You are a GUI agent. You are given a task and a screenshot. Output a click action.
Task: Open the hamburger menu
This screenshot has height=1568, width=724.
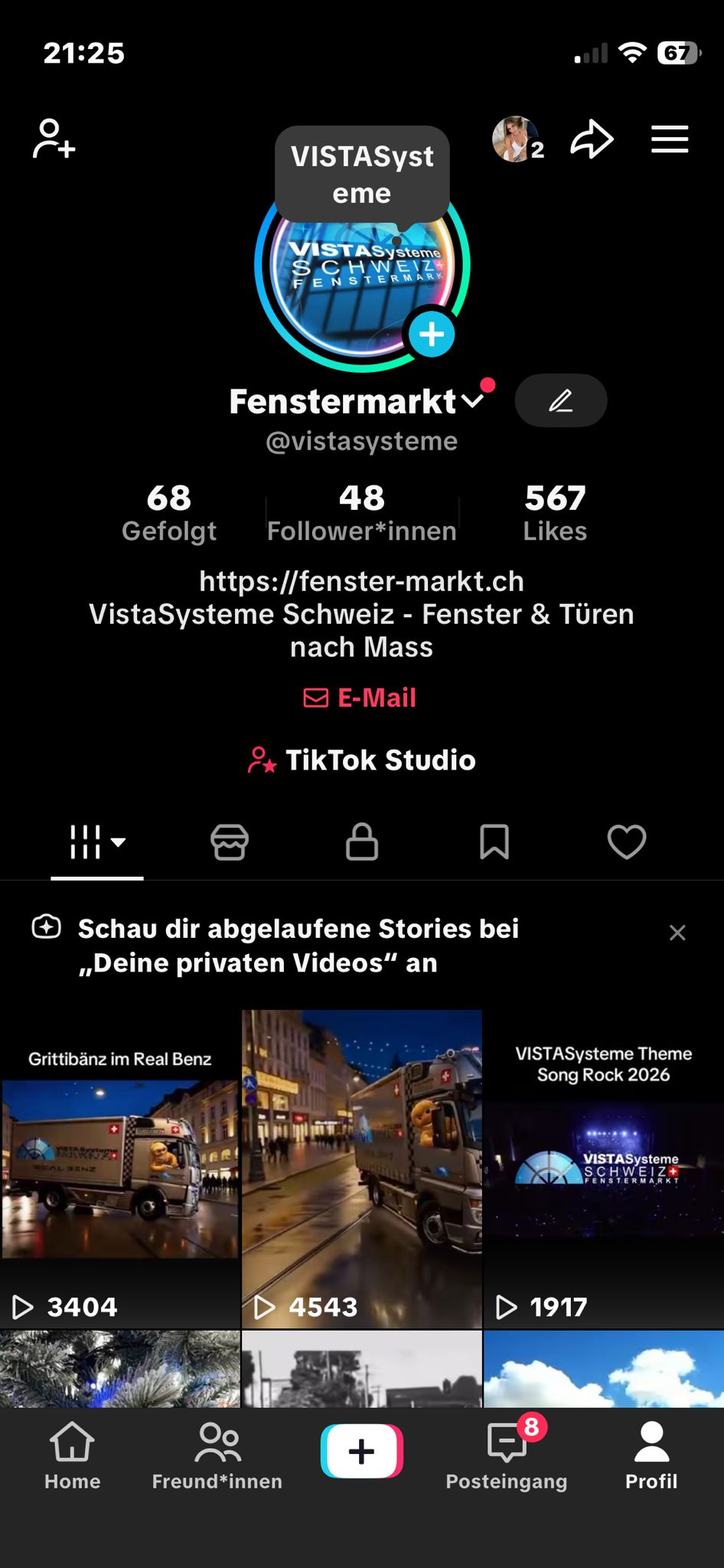tap(670, 139)
